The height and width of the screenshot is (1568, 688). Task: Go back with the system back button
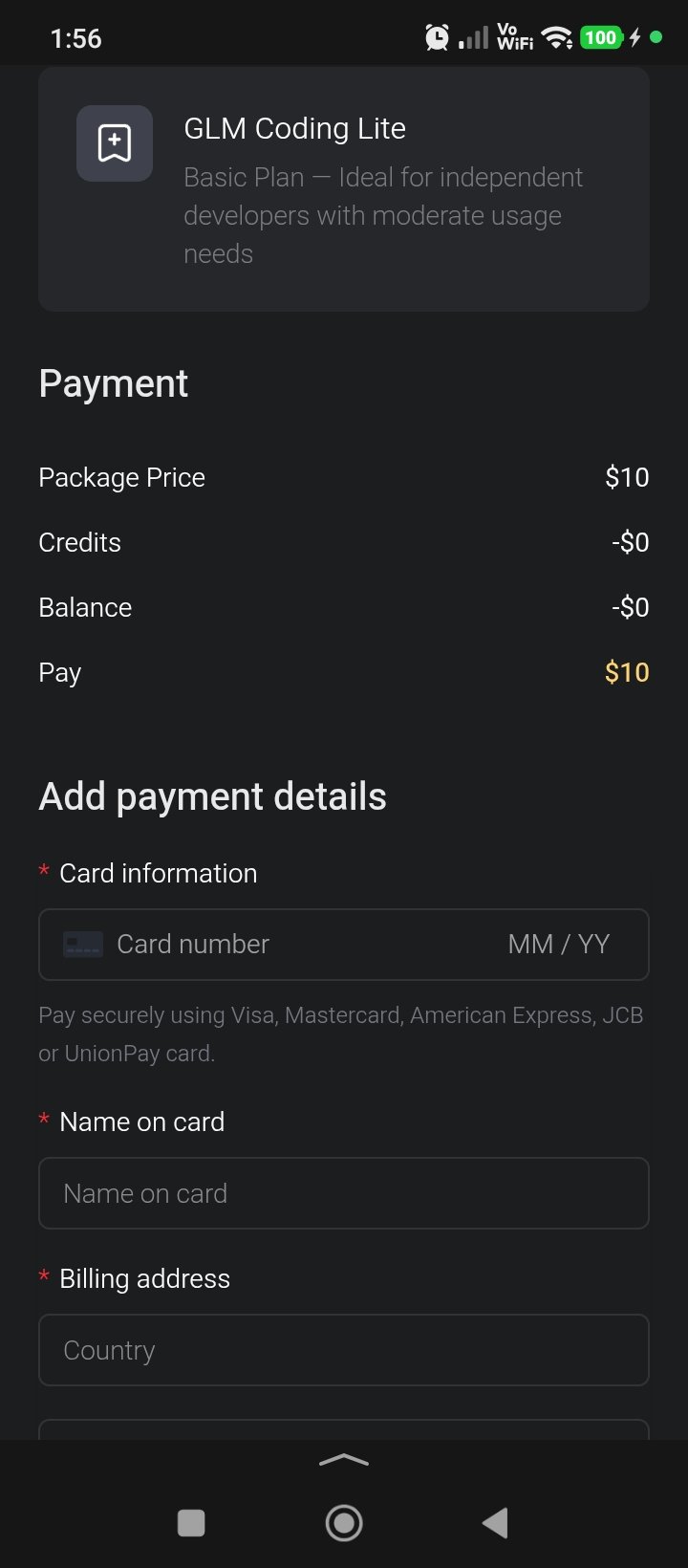[495, 1522]
